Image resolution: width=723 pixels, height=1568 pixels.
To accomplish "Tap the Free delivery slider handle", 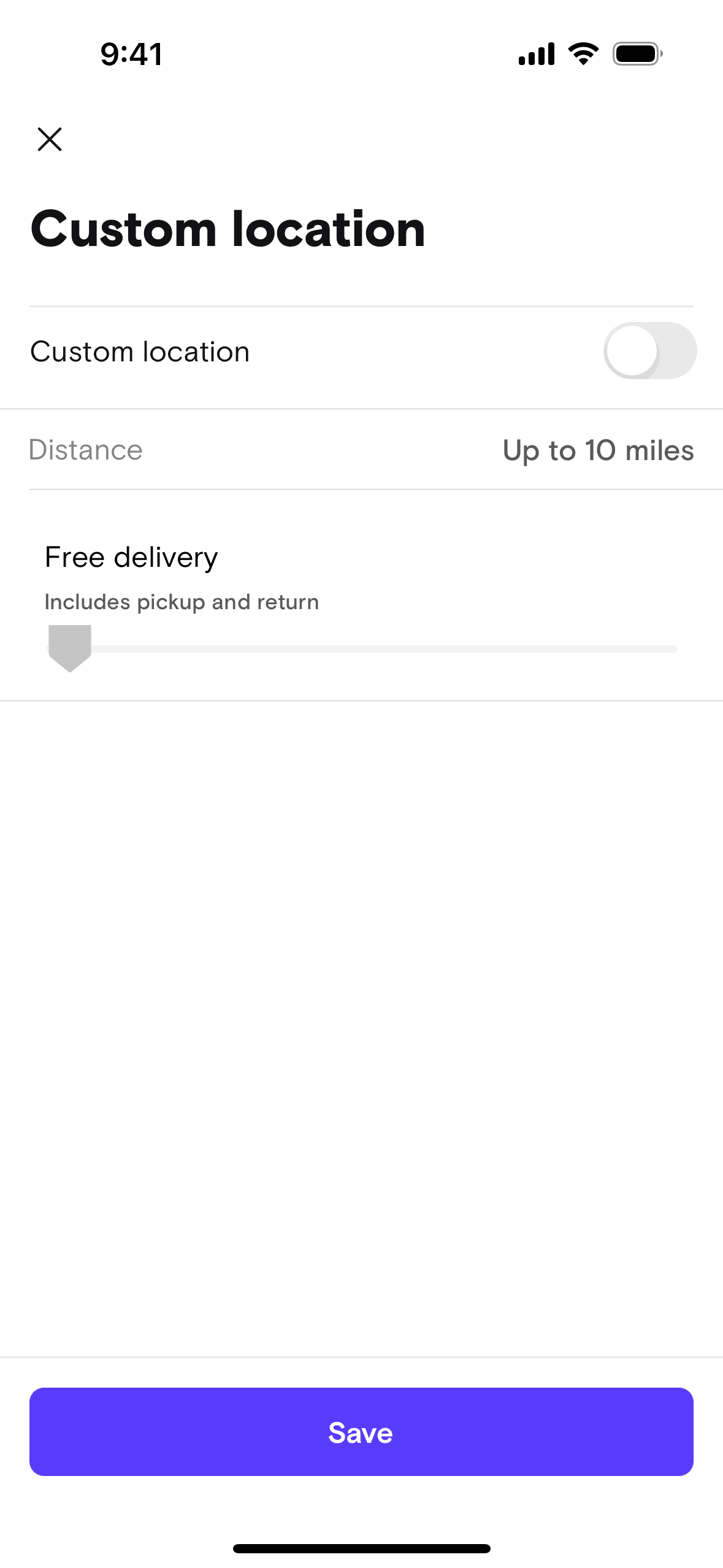I will click(70, 647).
